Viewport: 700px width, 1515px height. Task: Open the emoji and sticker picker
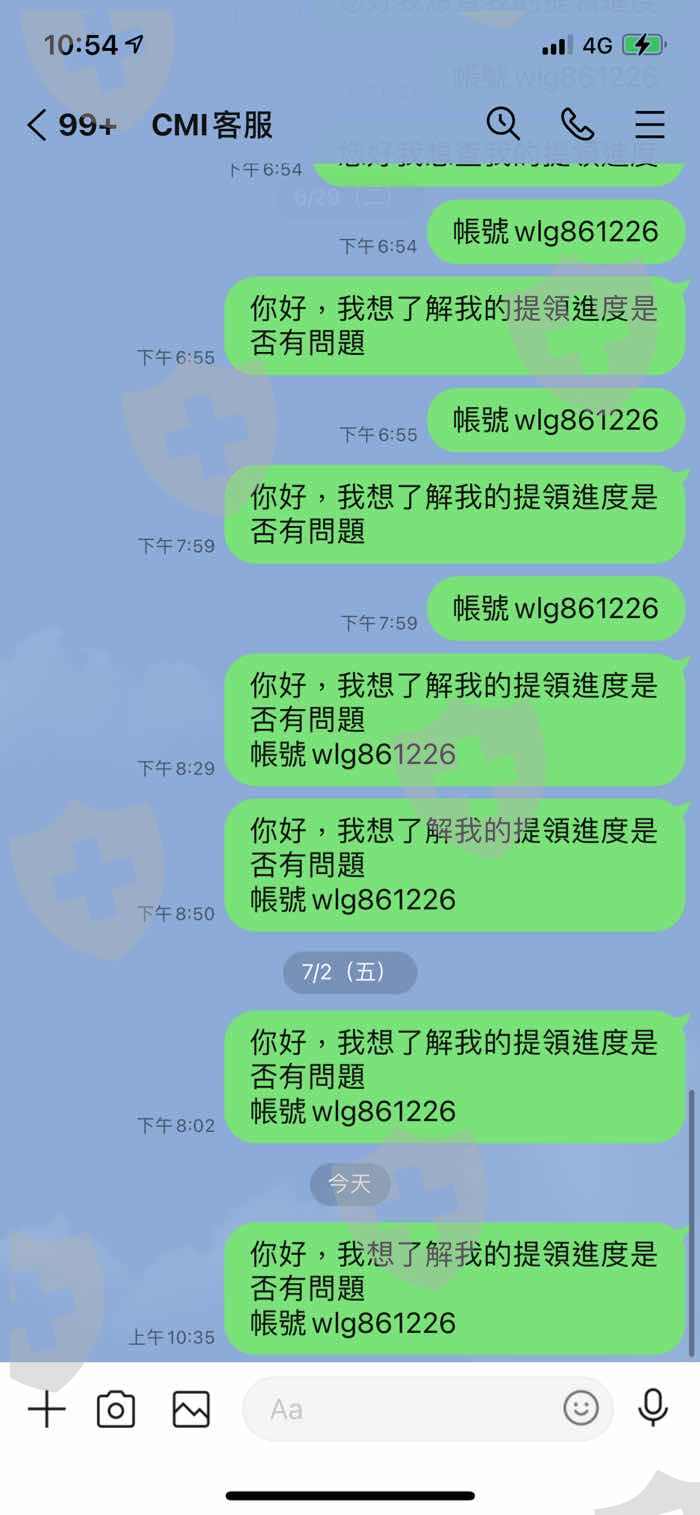coord(581,1409)
